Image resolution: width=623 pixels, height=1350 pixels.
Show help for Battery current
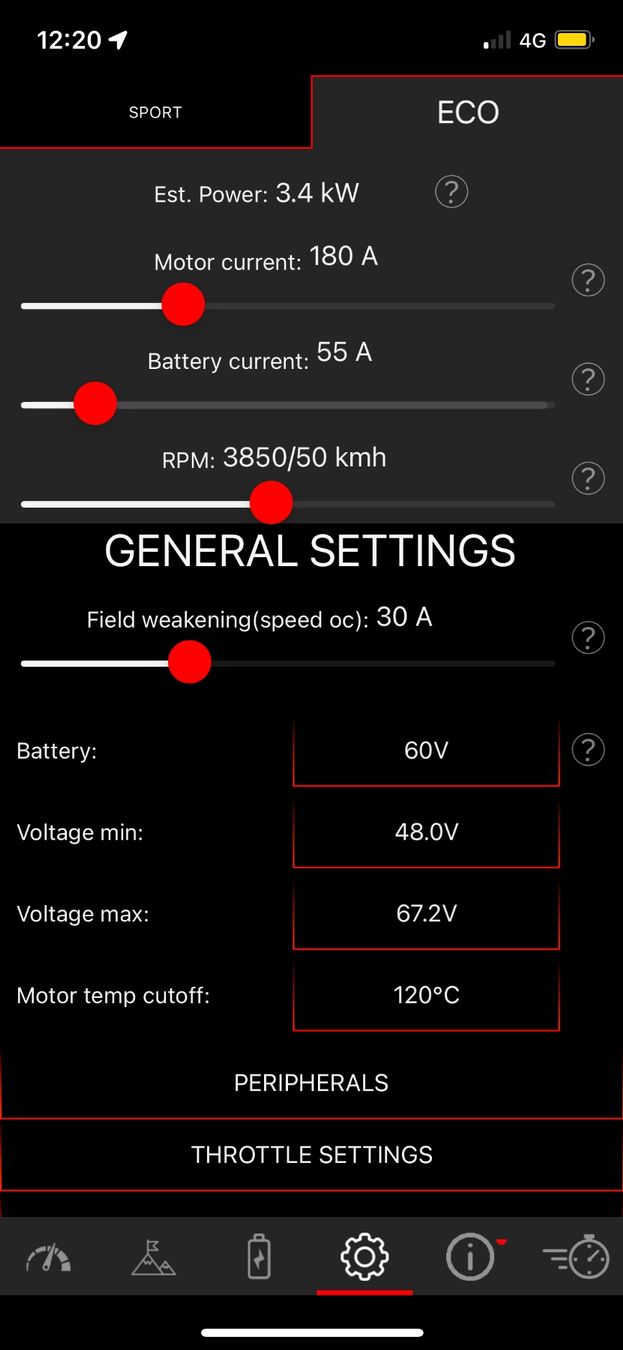(588, 379)
